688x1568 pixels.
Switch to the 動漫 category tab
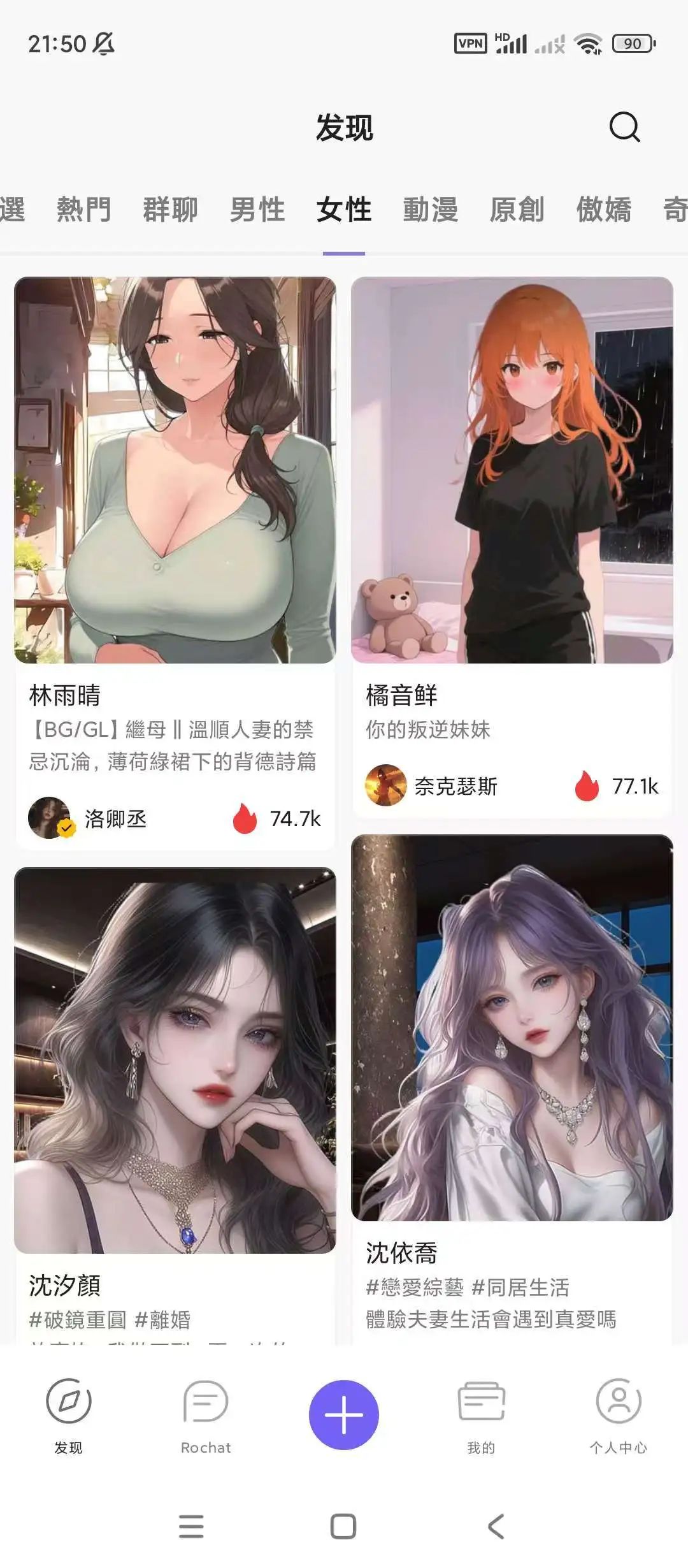click(430, 210)
